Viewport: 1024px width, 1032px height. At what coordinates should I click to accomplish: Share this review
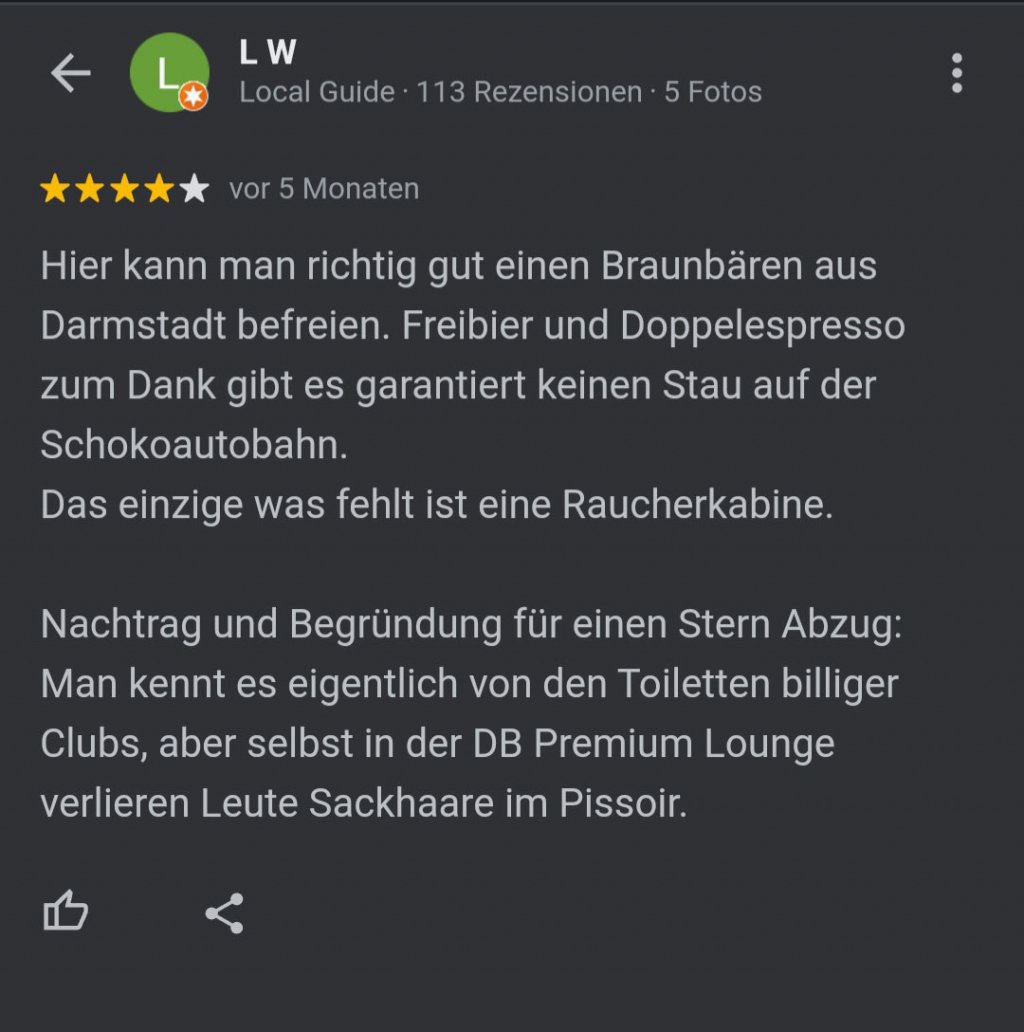coord(224,913)
